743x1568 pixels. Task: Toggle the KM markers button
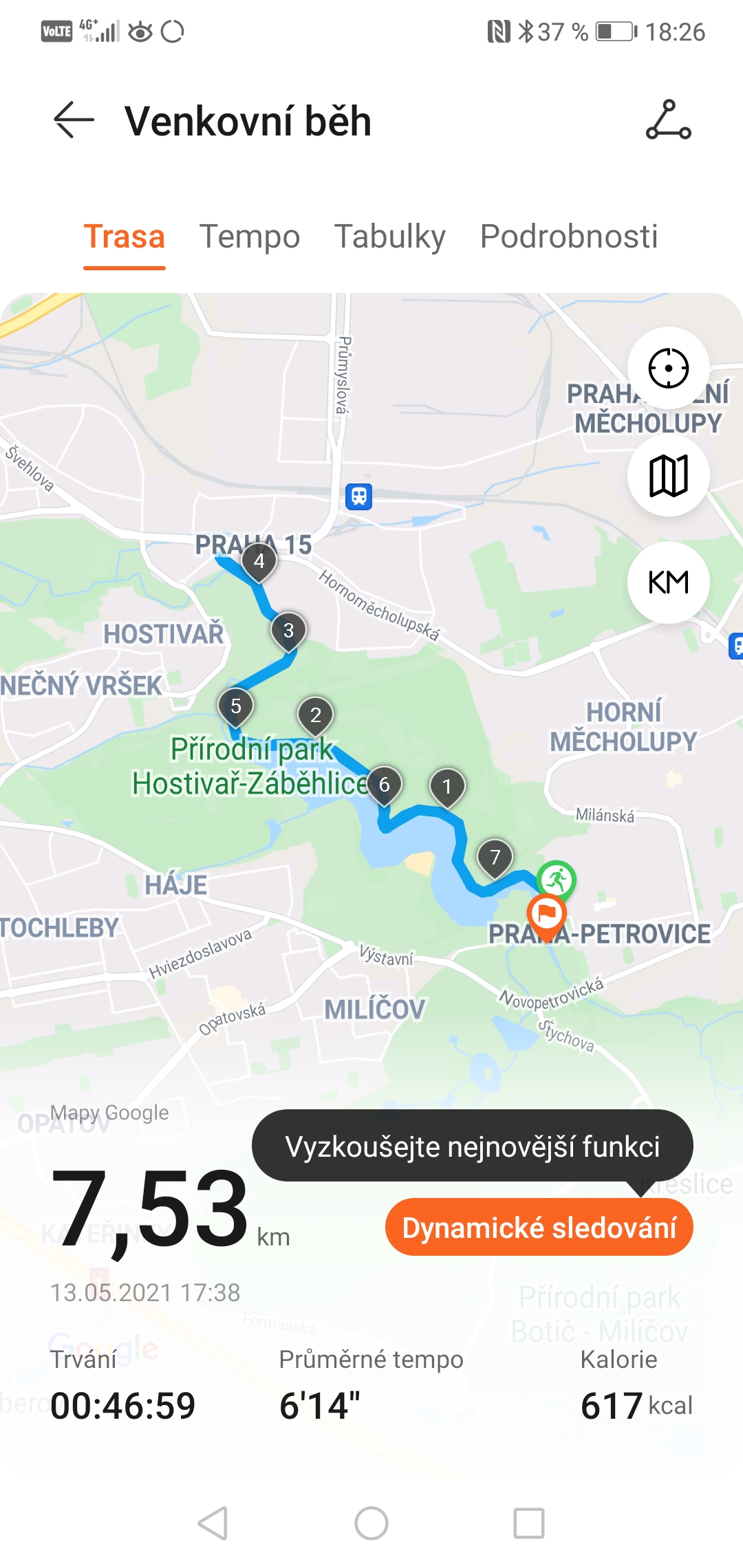coord(669,582)
